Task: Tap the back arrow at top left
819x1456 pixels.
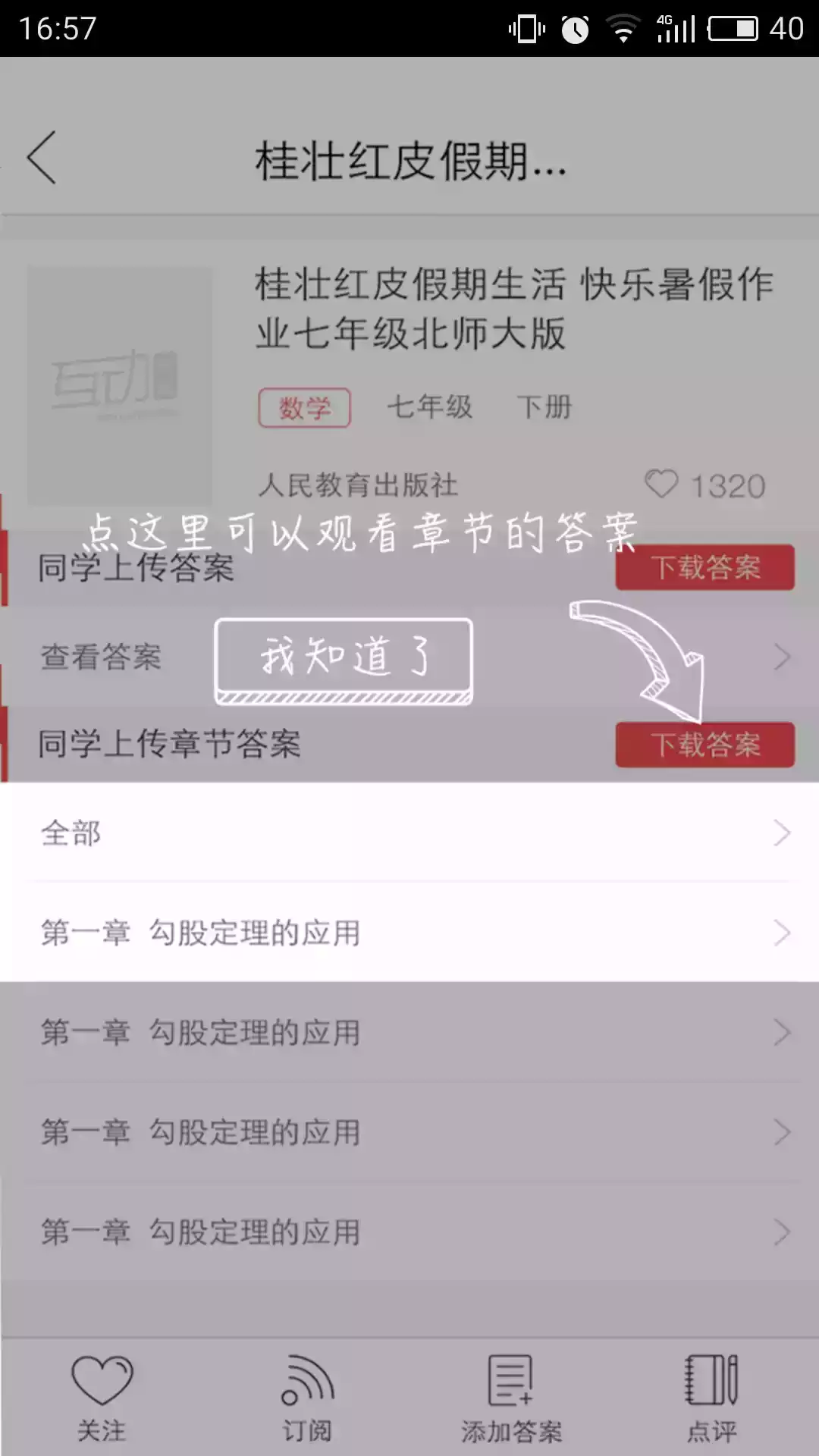Action: pos(43,159)
